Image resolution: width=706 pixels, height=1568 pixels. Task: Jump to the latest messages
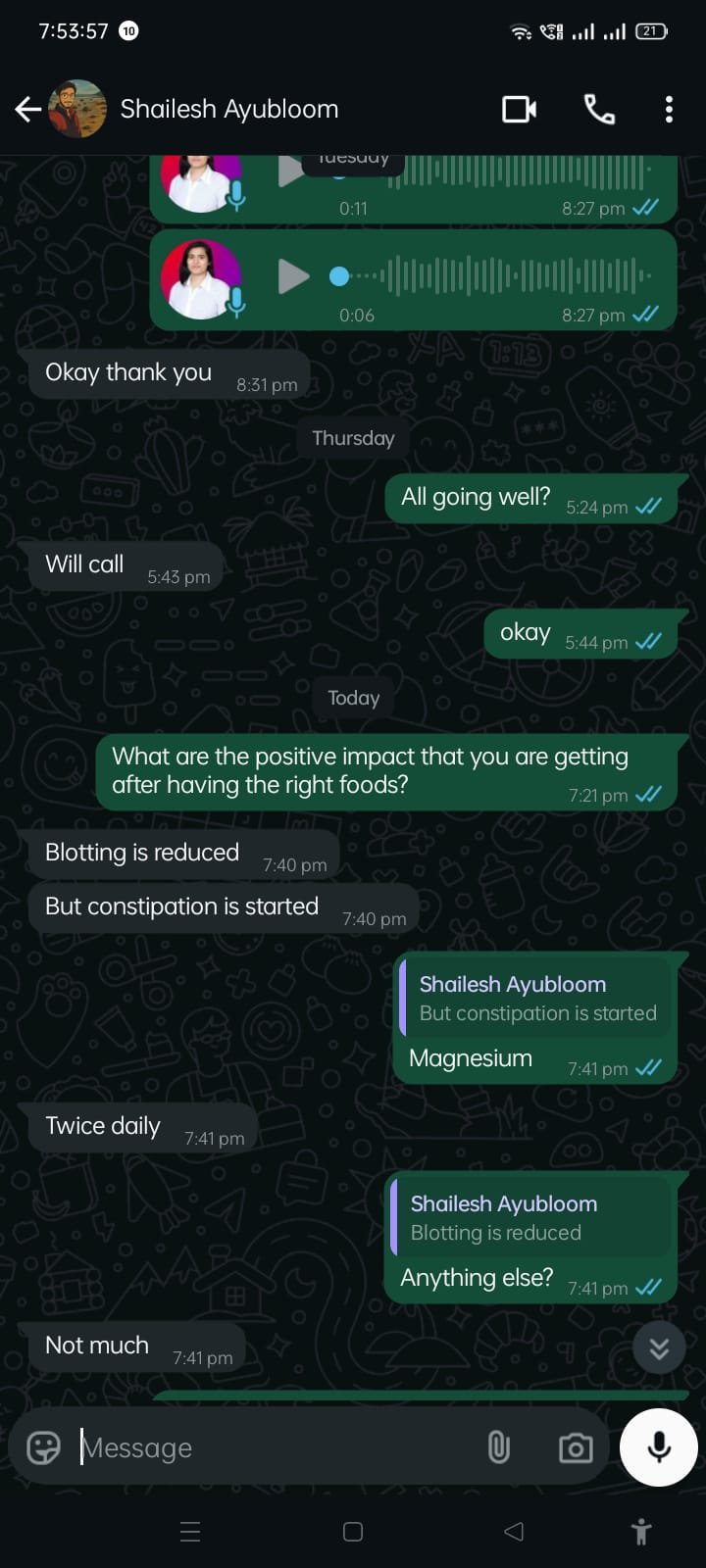659,1349
